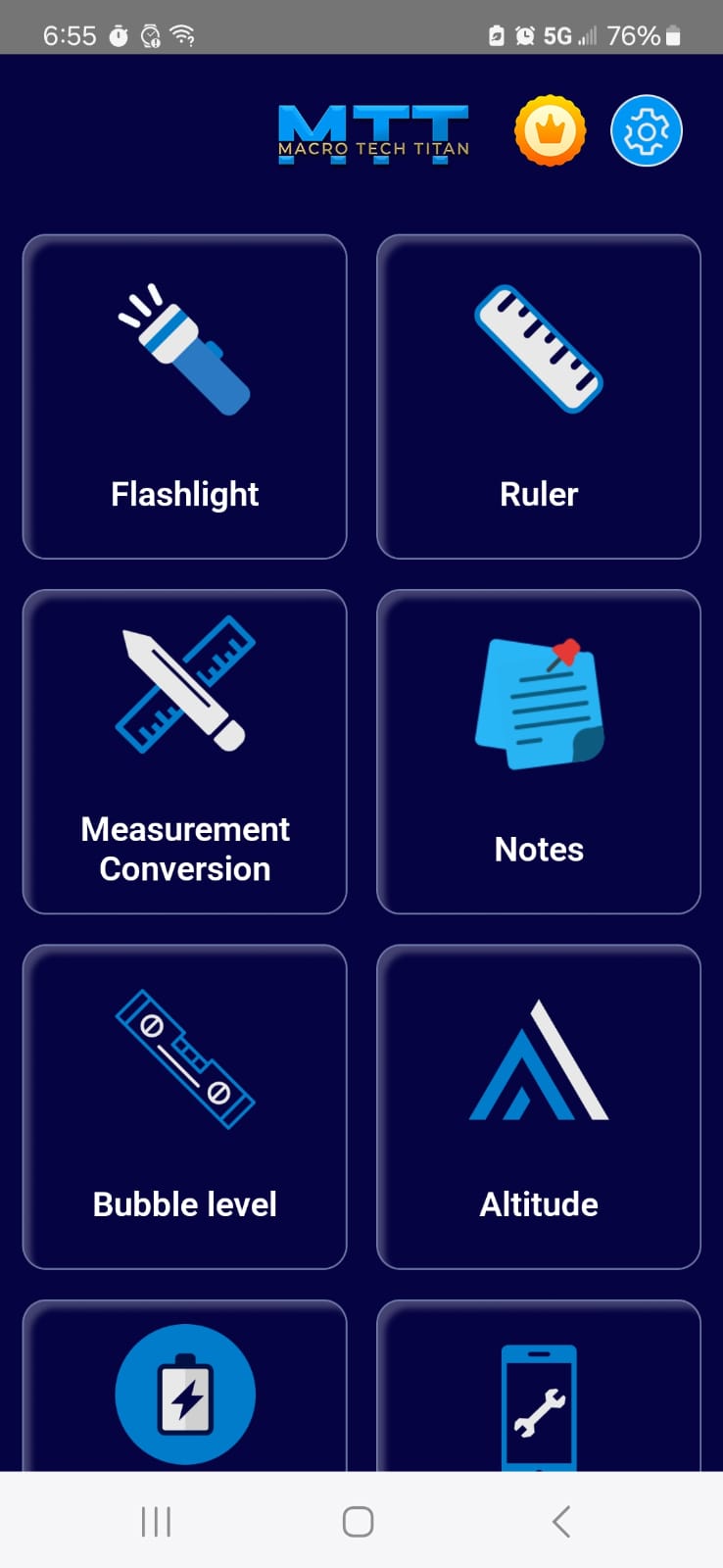The image size is (723, 1568).
Task: Go back using the system back button
Action: (560, 1522)
